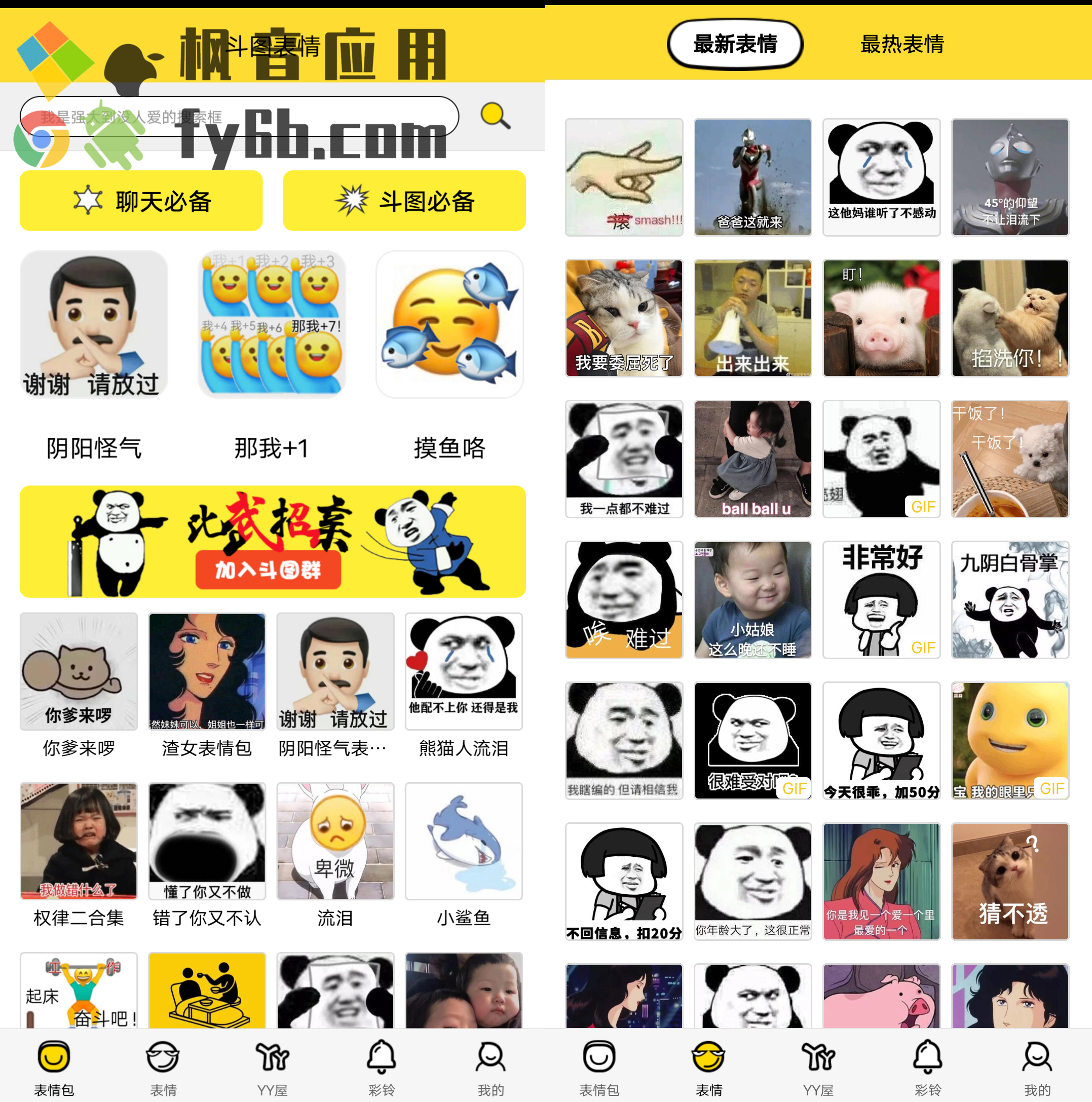Tap the magnifier search icon
The height and width of the screenshot is (1102, 1092).
[495, 116]
